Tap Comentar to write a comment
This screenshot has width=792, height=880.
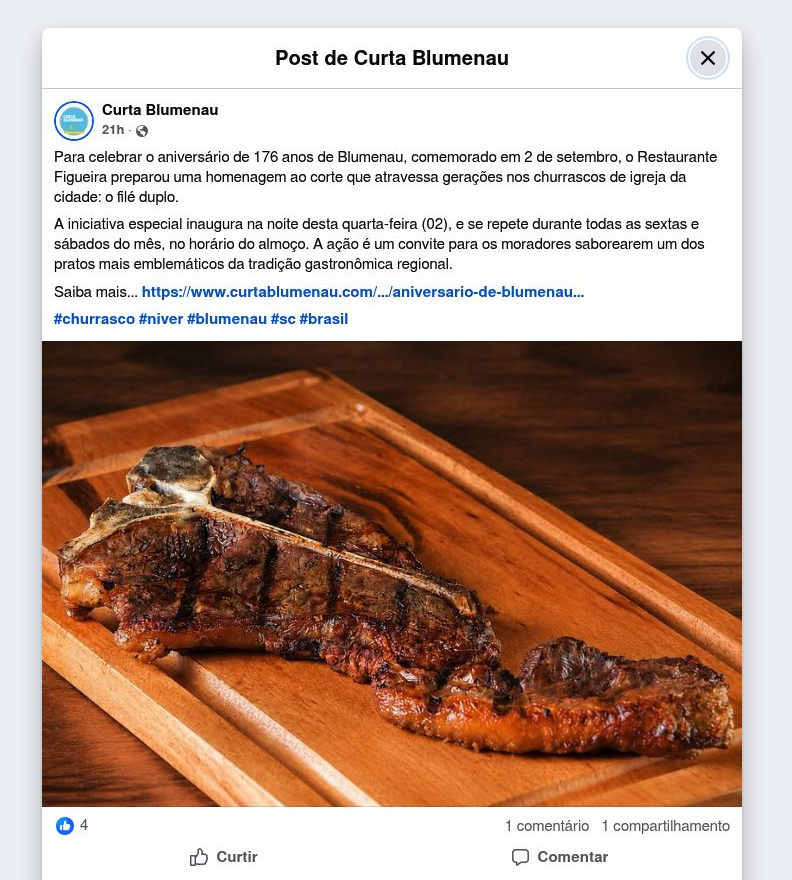pos(560,857)
